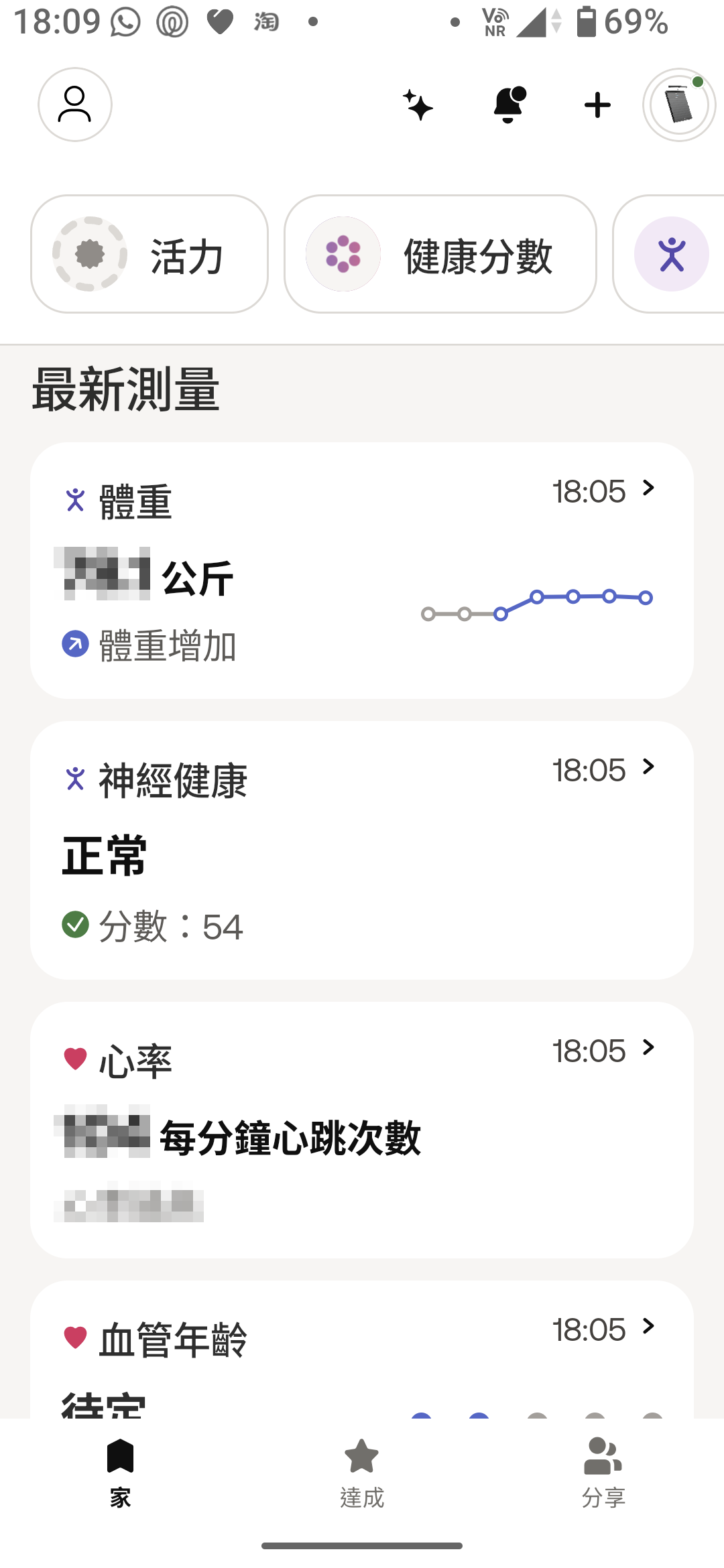The image size is (724, 1568).
Task: Select the 活力 chip
Action: click(149, 254)
